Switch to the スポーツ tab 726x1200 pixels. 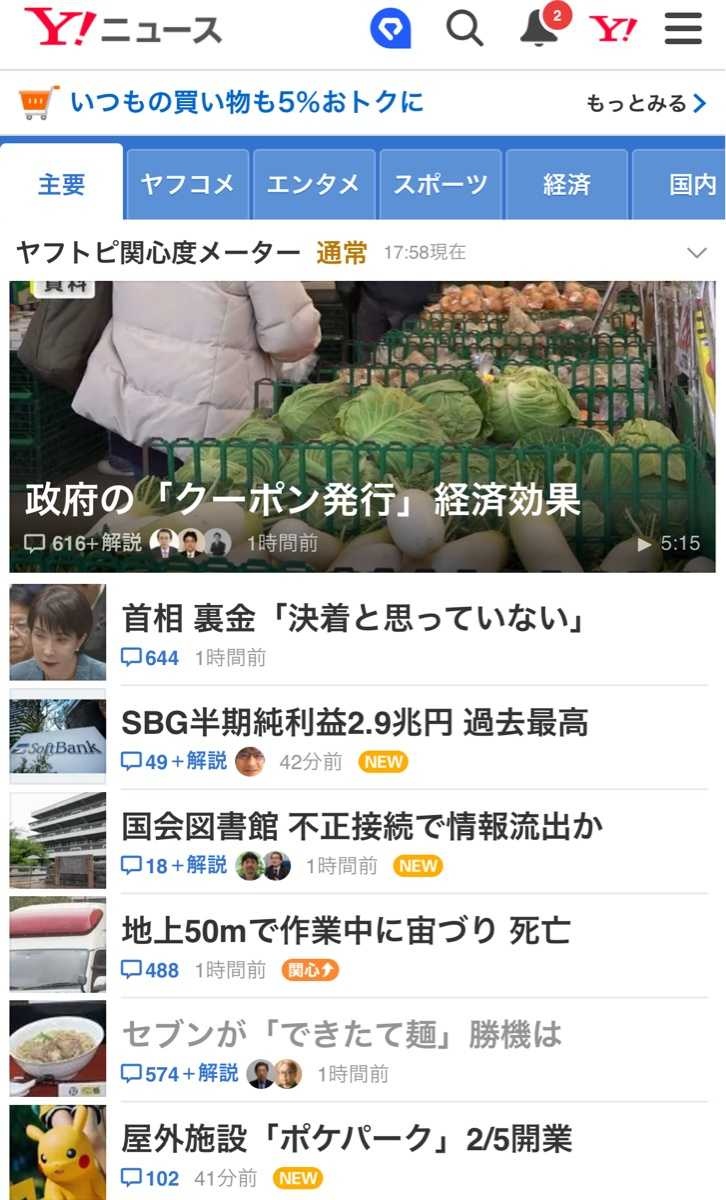(440, 185)
